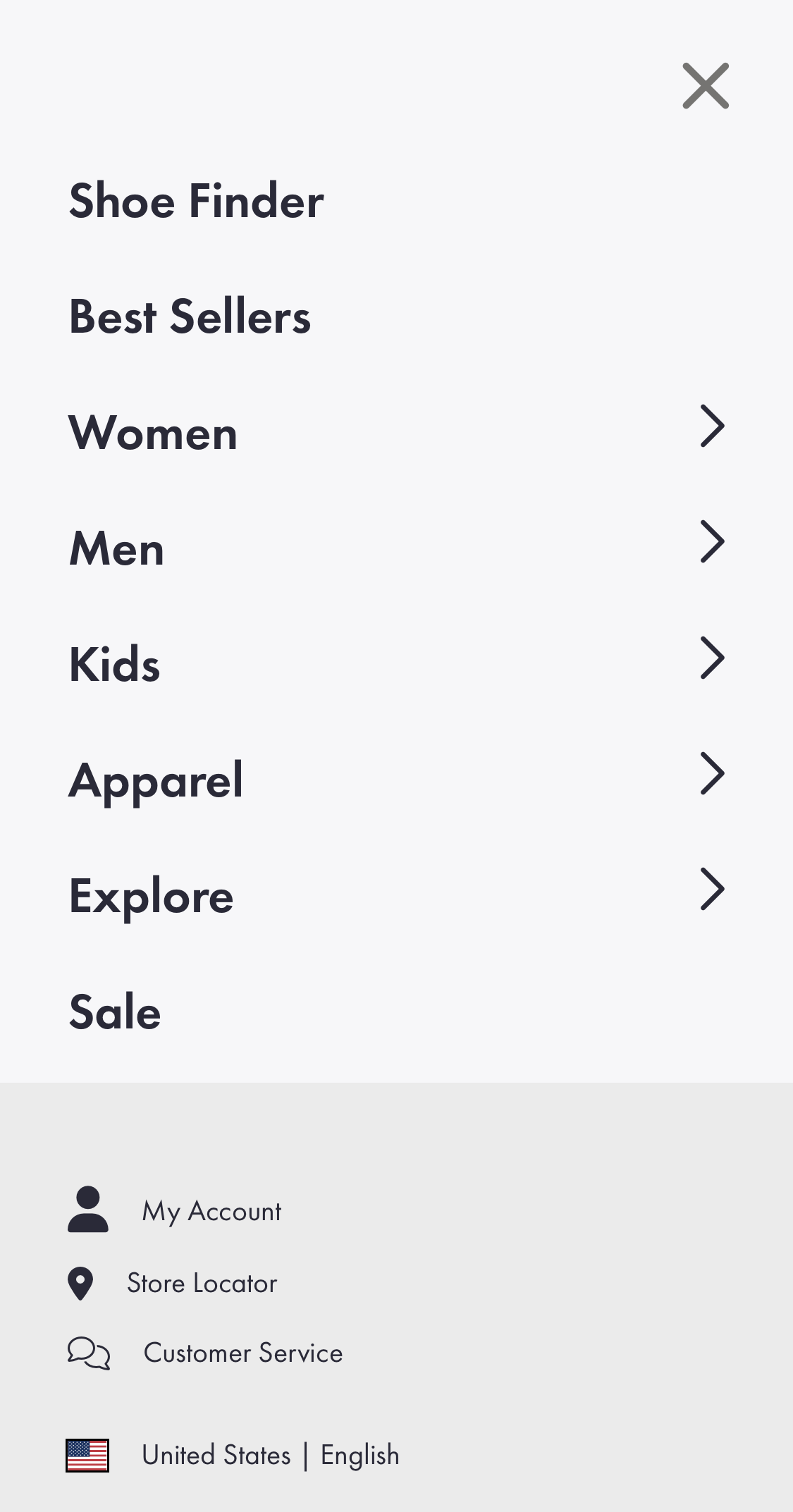
Task: Open the Sale section
Action: pos(115,1013)
